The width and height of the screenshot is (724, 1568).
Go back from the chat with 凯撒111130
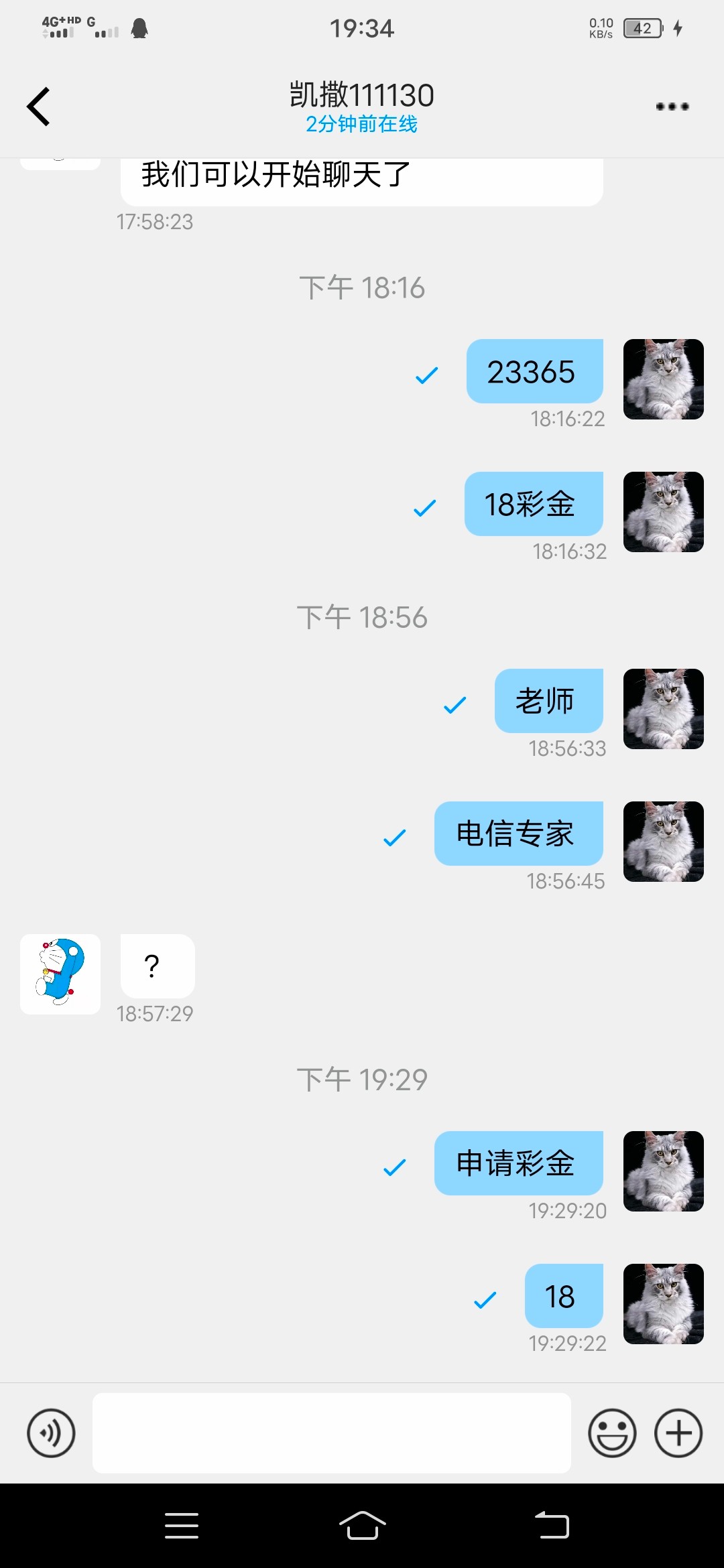[x=39, y=107]
